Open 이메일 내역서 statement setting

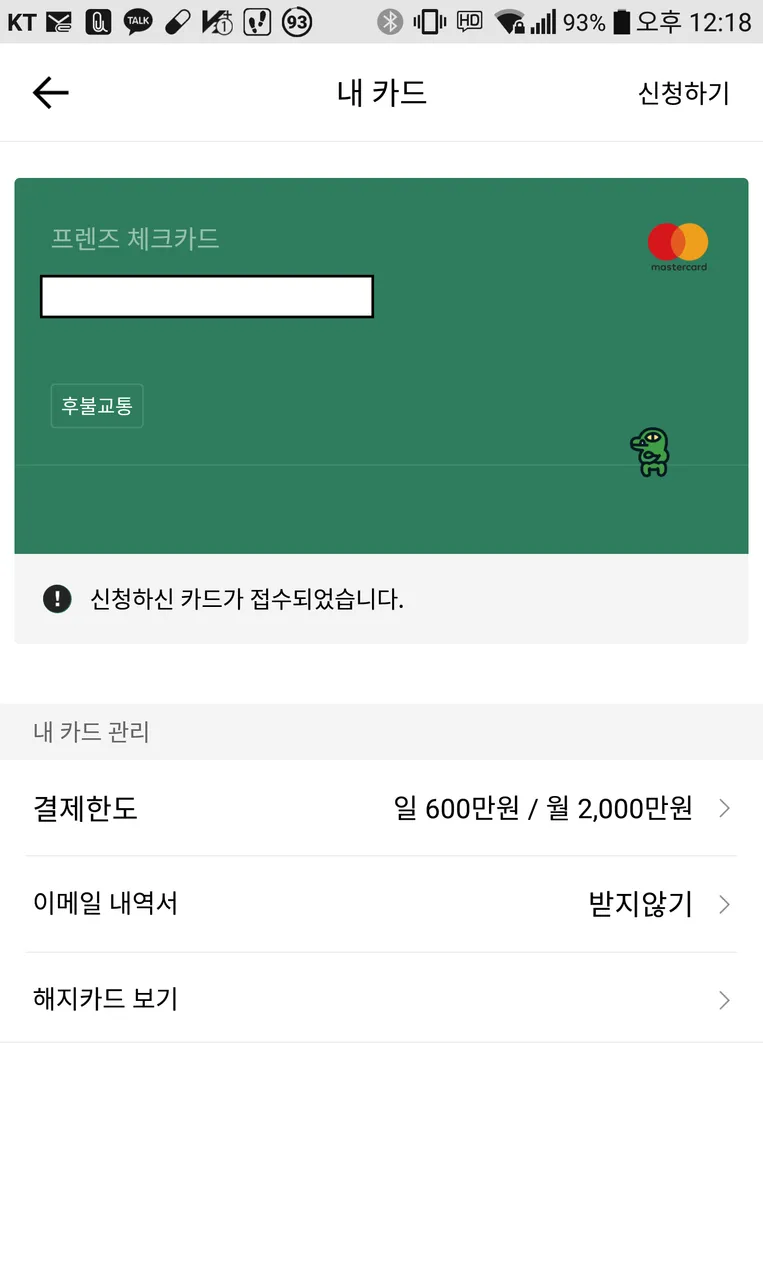(x=381, y=904)
